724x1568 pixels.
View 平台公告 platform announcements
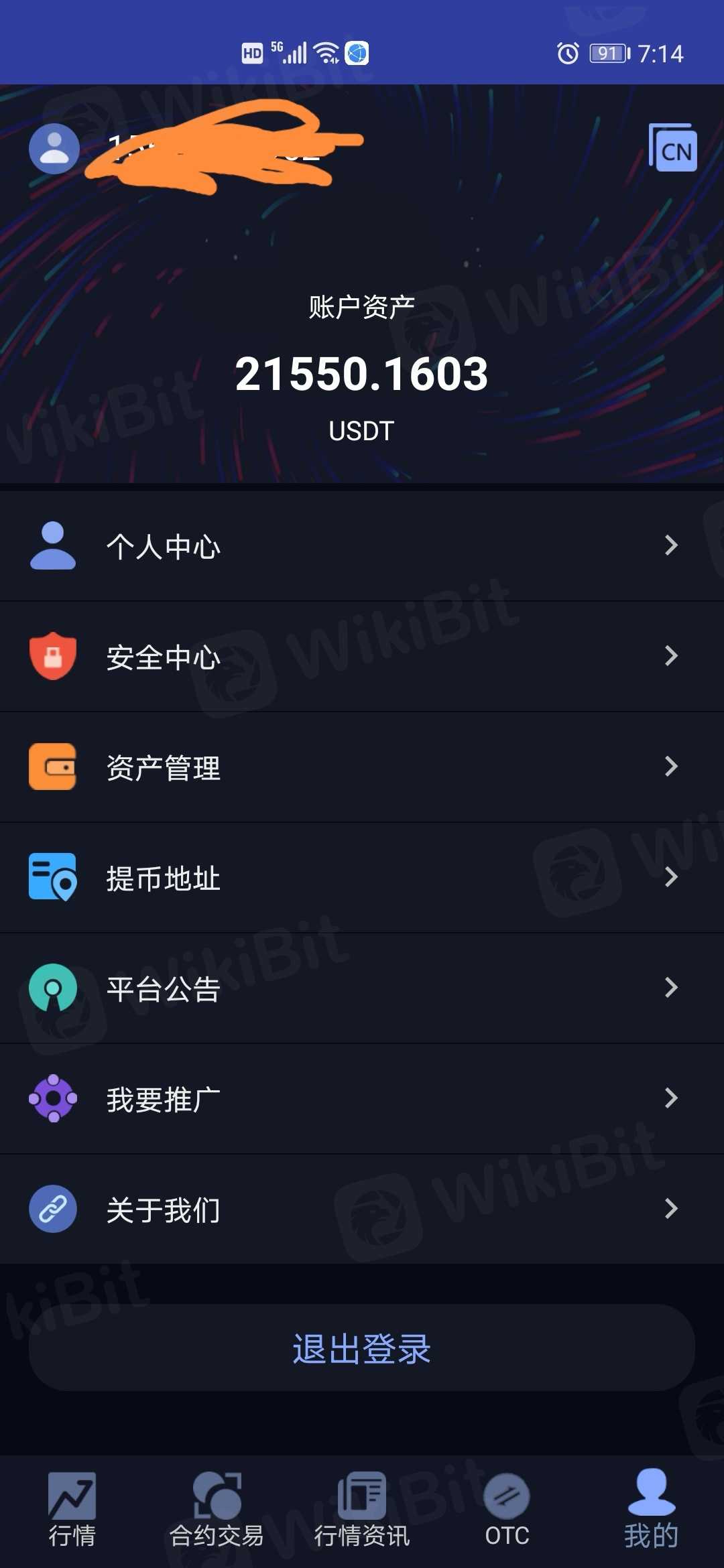tap(362, 988)
